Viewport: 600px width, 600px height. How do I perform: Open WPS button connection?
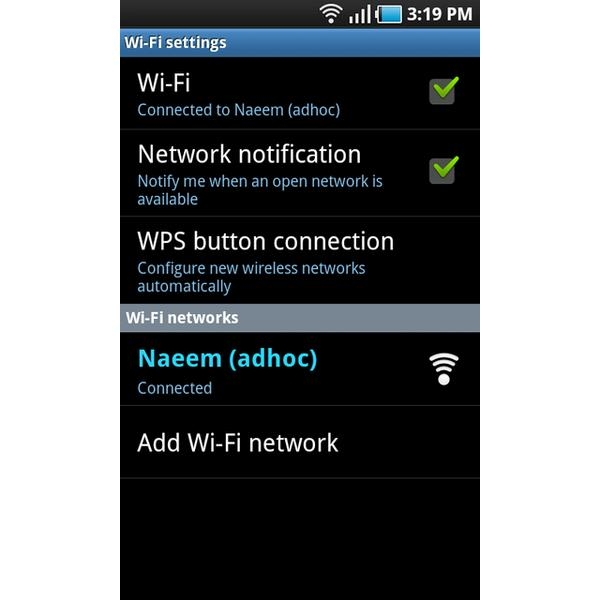(x=266, y=260)
